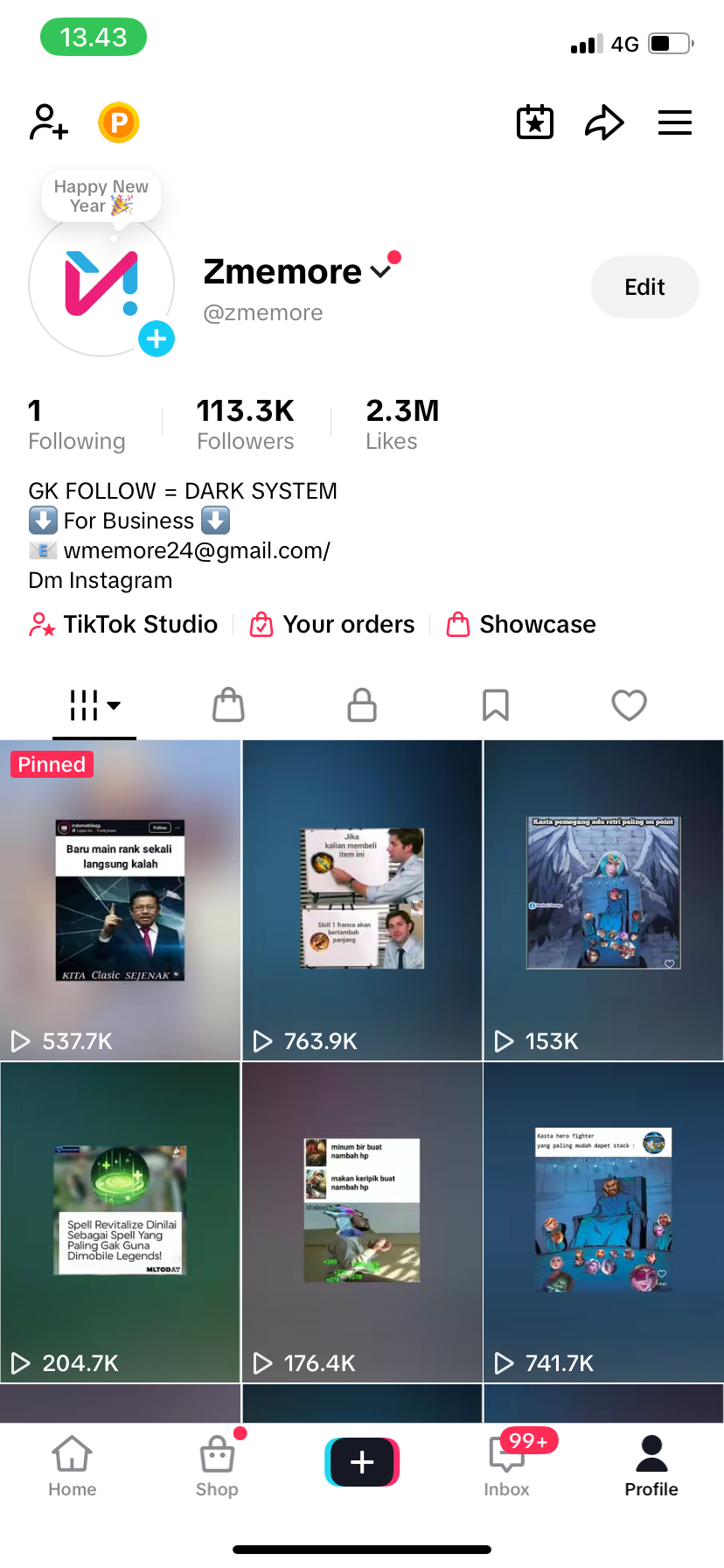
Task: Open the Showcase link
Action: click(521, 625)
